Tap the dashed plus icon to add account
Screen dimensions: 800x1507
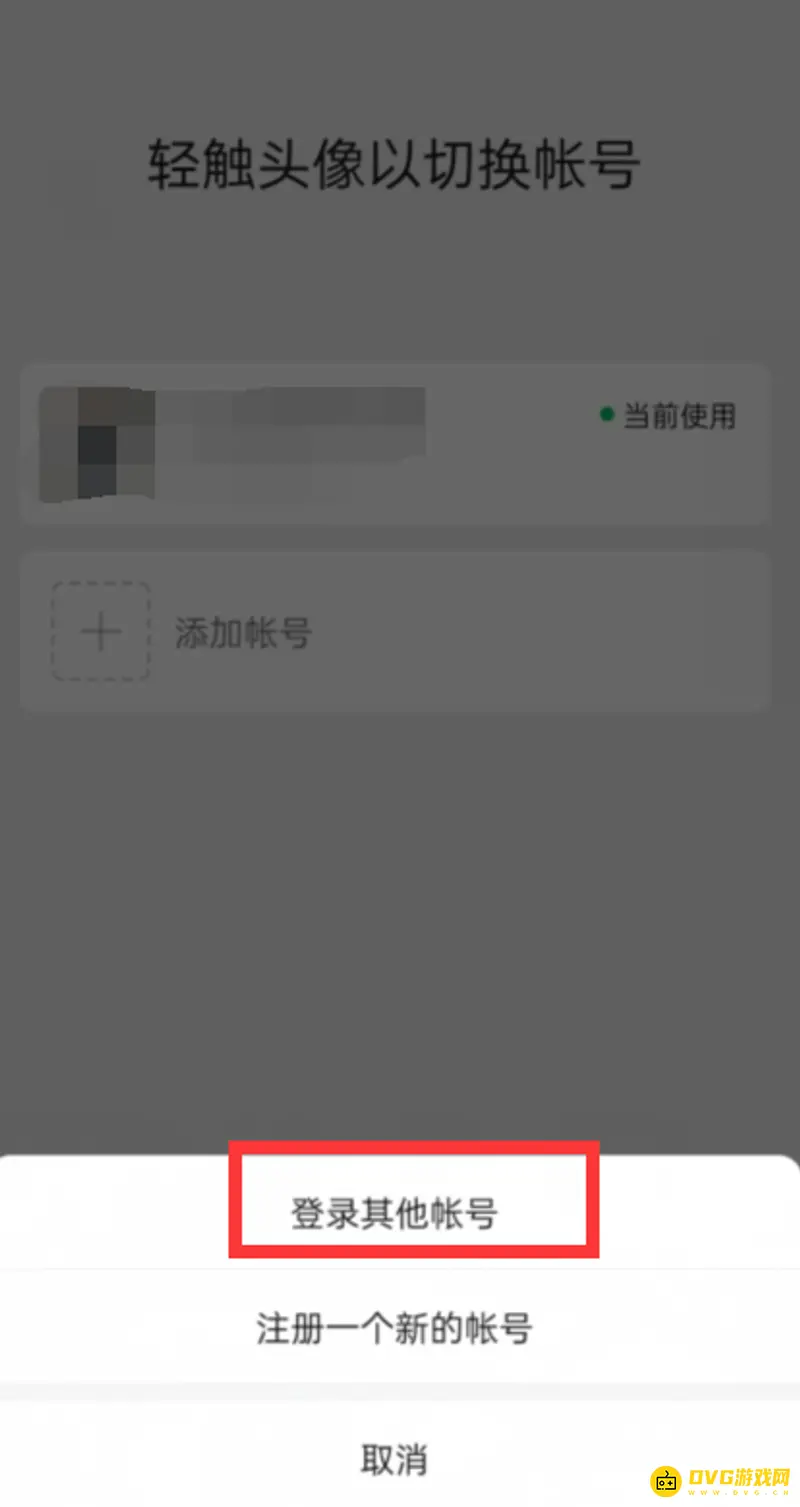pos(100,630)
